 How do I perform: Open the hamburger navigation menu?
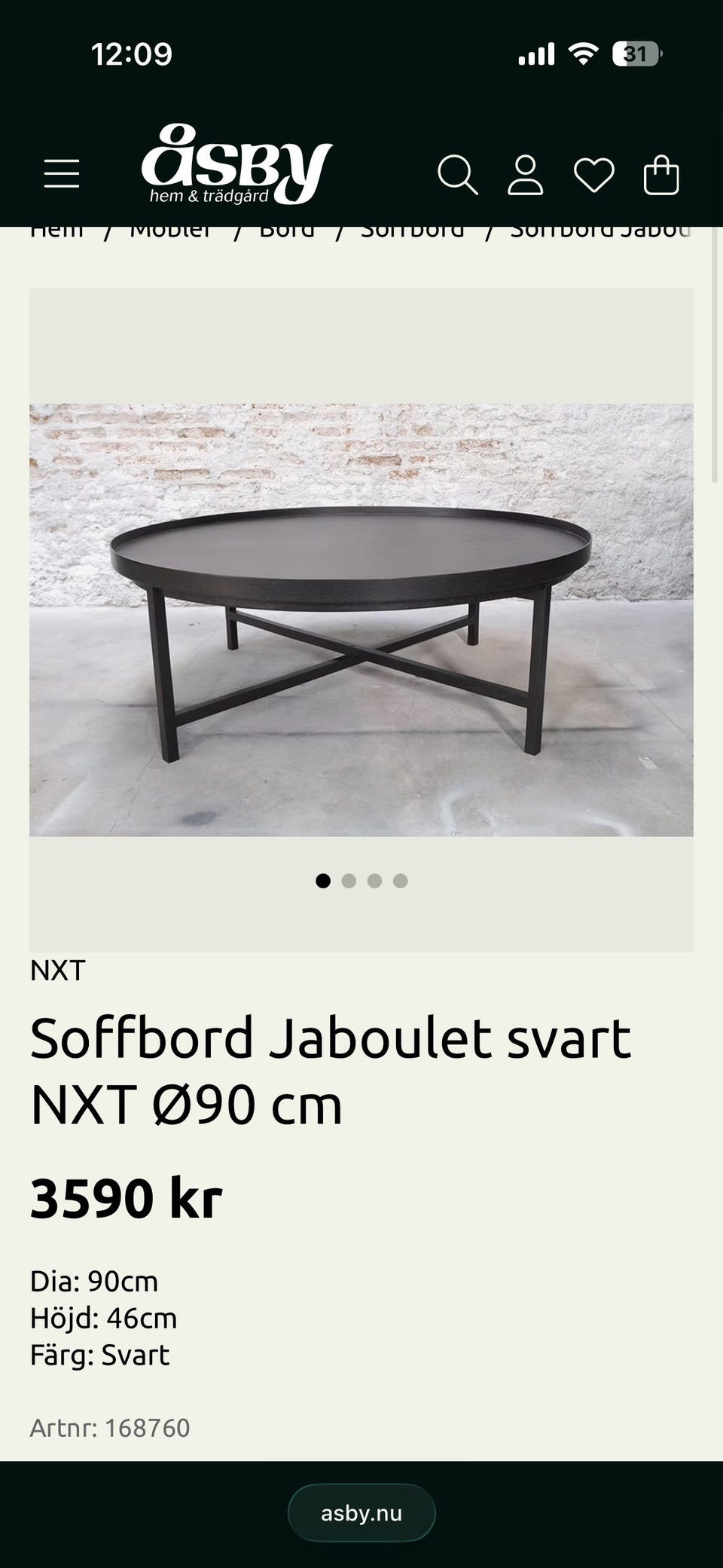click(x=62, y=173)
